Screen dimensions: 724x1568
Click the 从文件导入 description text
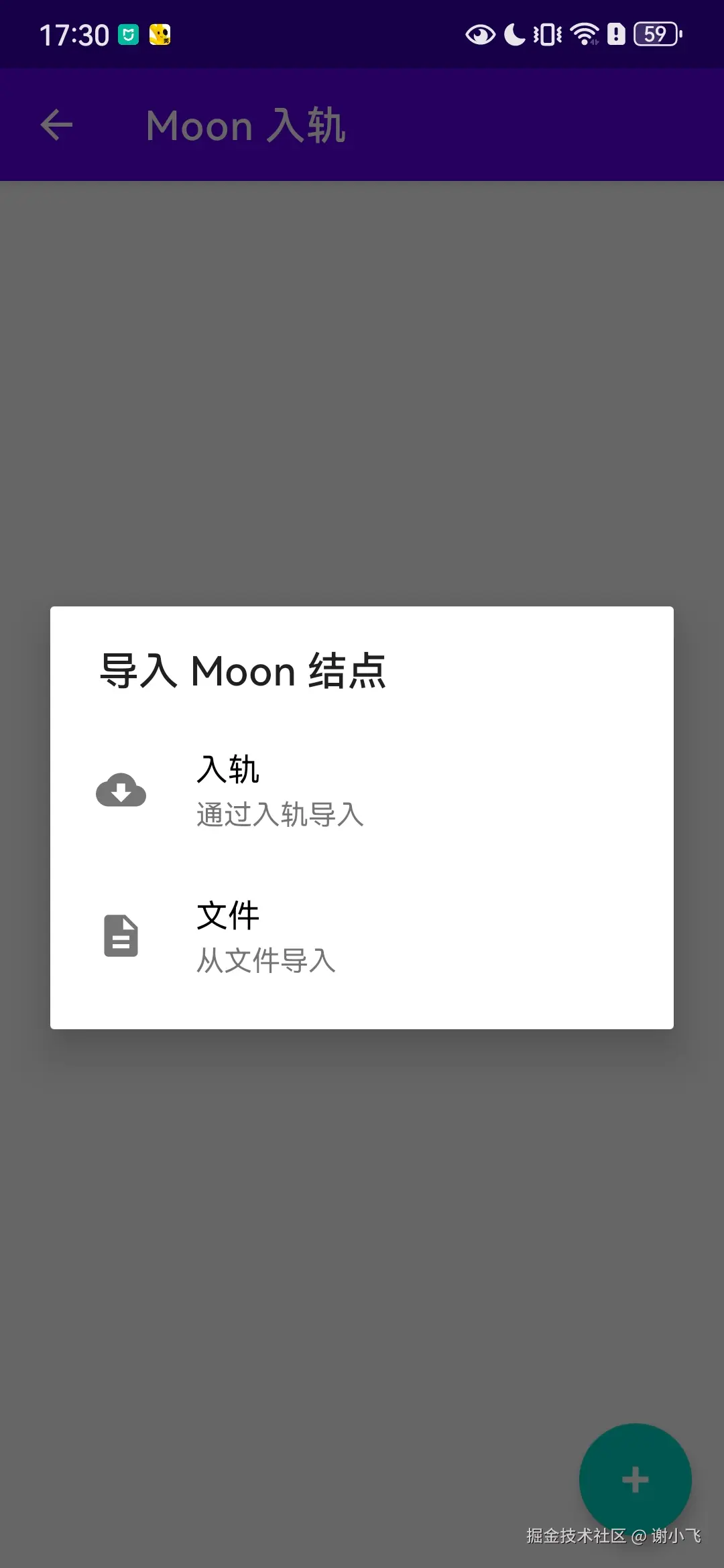tap(265, 962)
